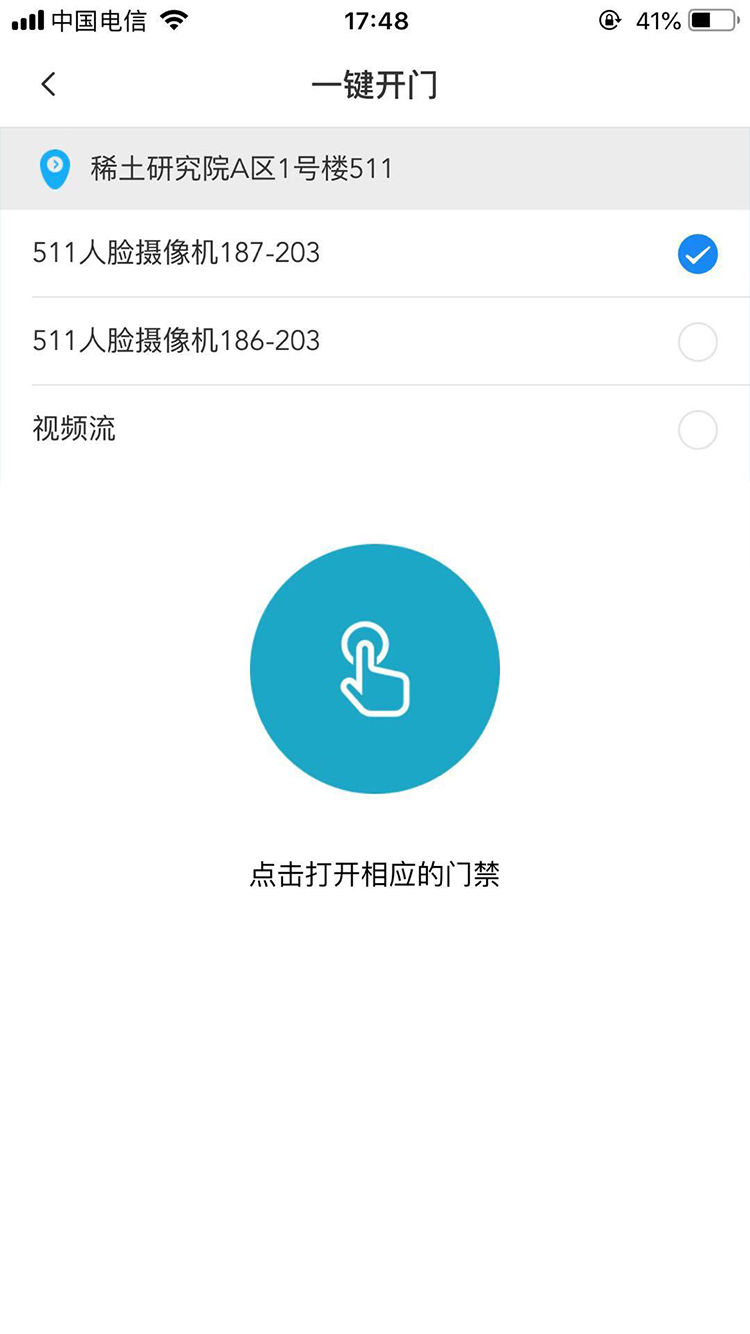Select the 视频流 option
Screen dimensions: 750x1334
pyautogui.click(x=697, y=430)
